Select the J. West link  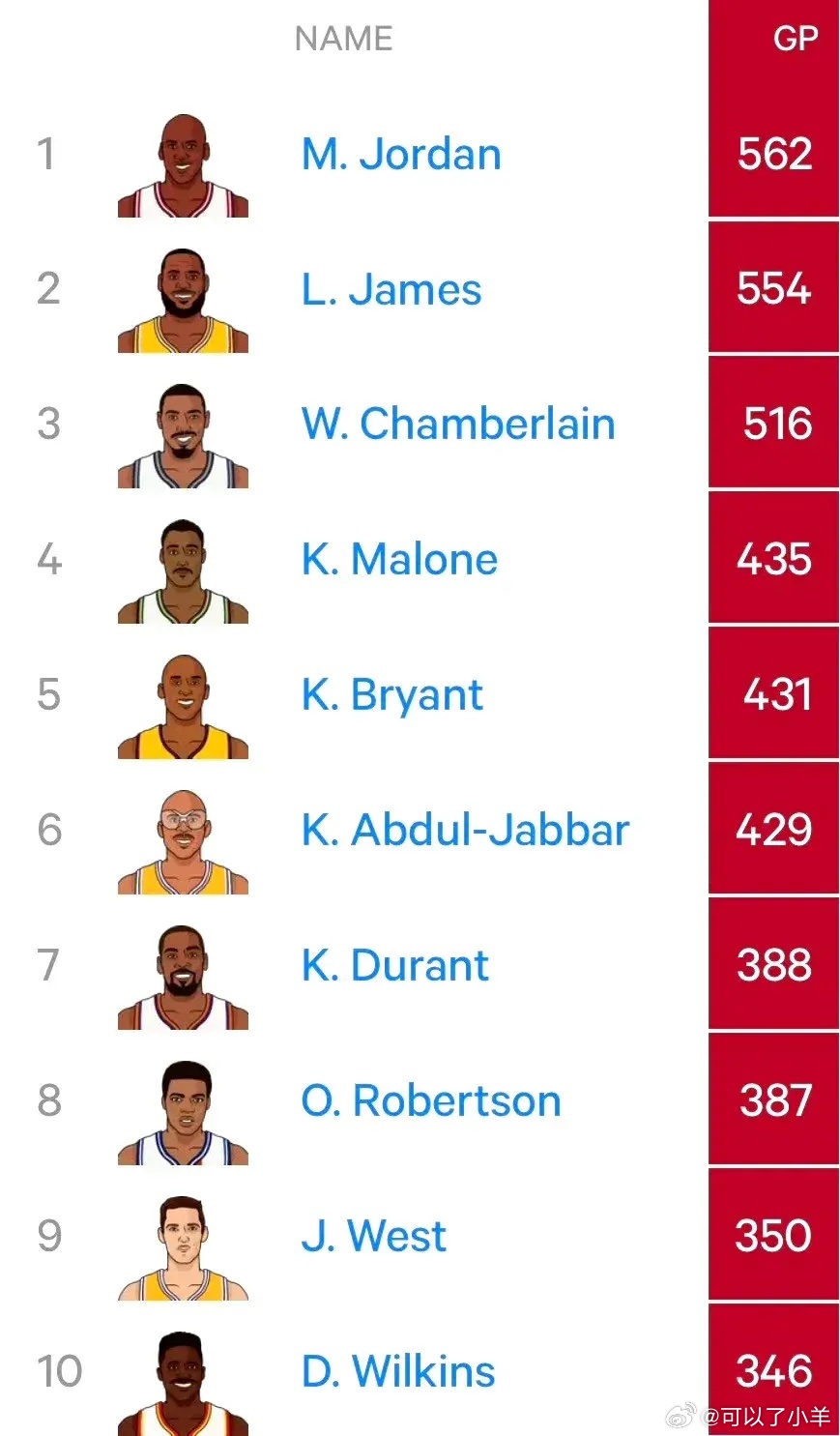pos(374,1237)
